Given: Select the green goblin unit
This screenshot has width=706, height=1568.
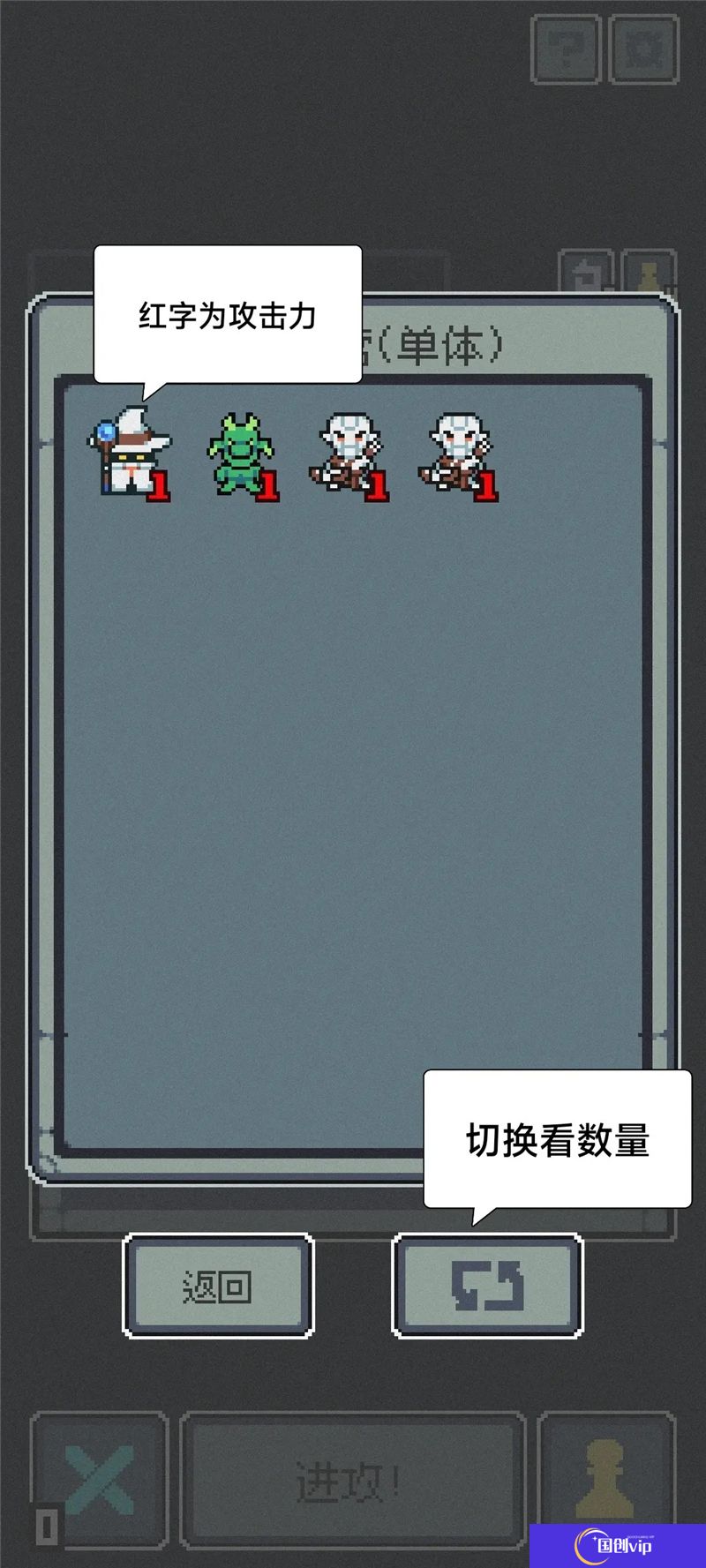Looking at the screenshot, I should click(x=242, y=456).
